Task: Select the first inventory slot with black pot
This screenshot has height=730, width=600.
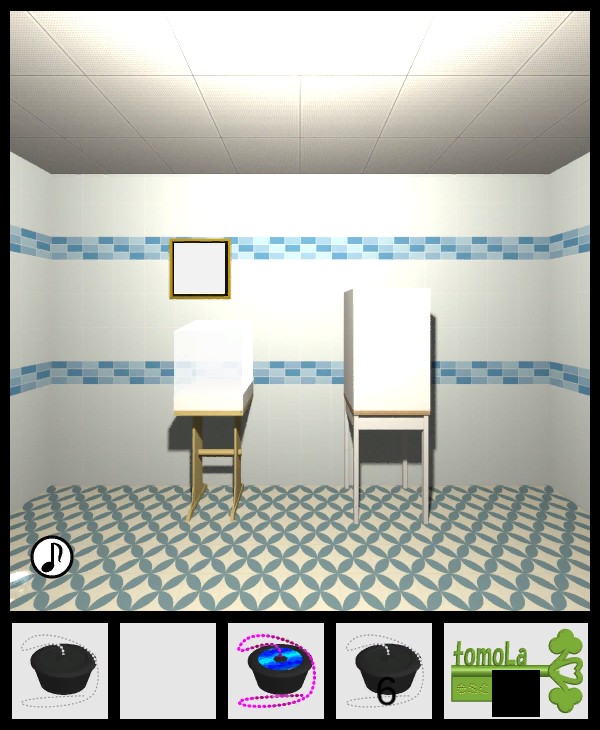Action: tap(60, 671)
